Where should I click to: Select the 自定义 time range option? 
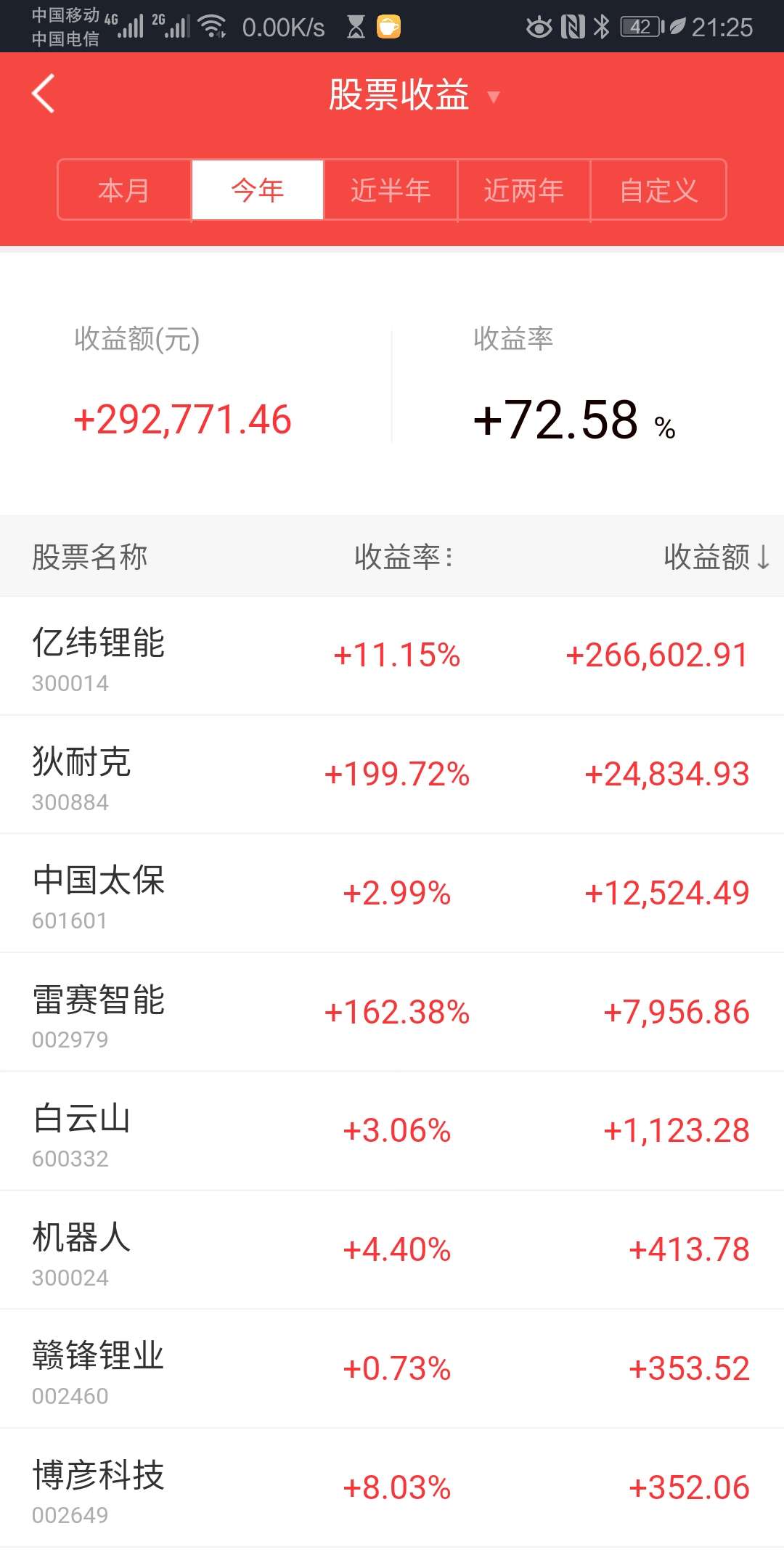pos(658,189)
